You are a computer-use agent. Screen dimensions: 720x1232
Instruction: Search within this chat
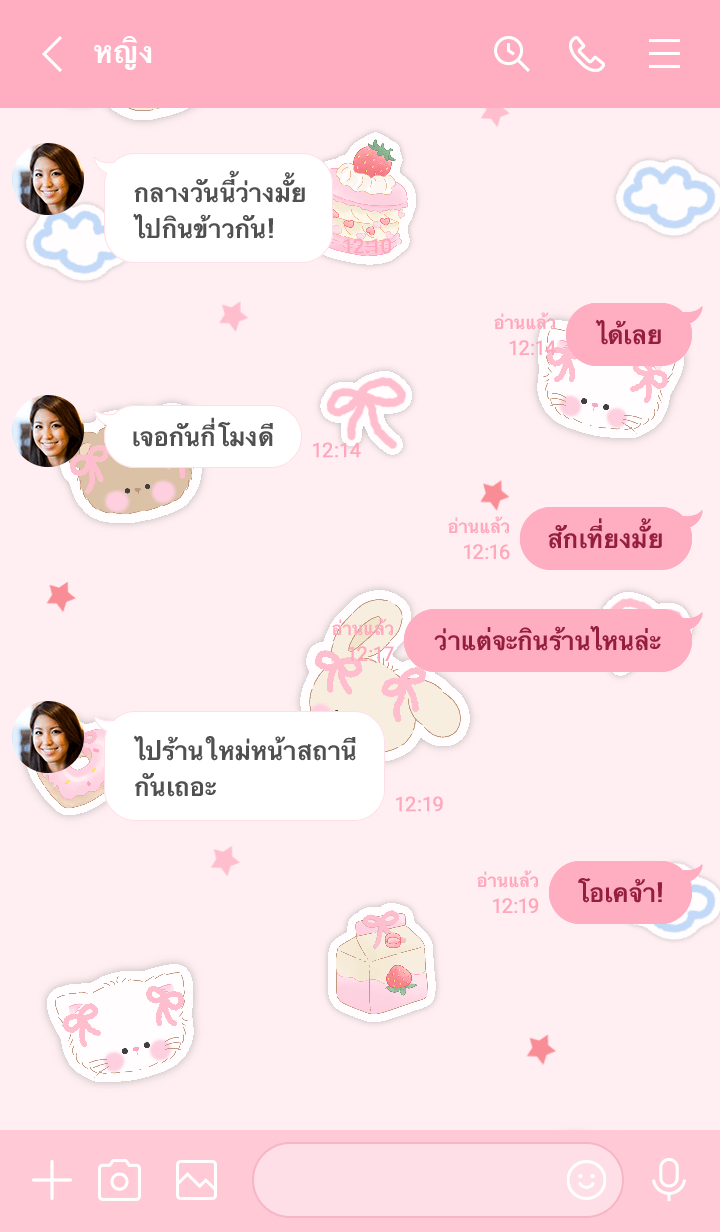(x=511, y=54)
